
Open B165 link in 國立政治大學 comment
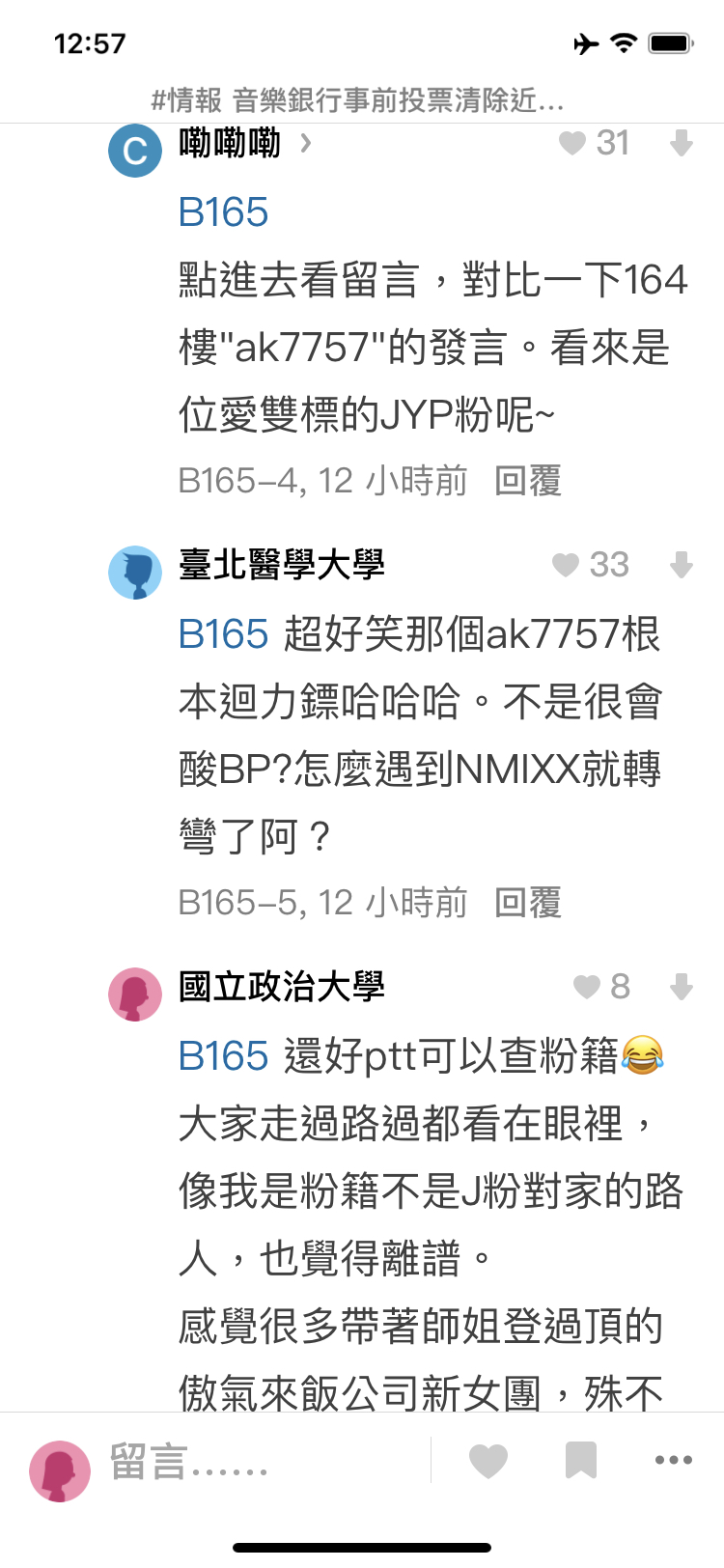223,1056
